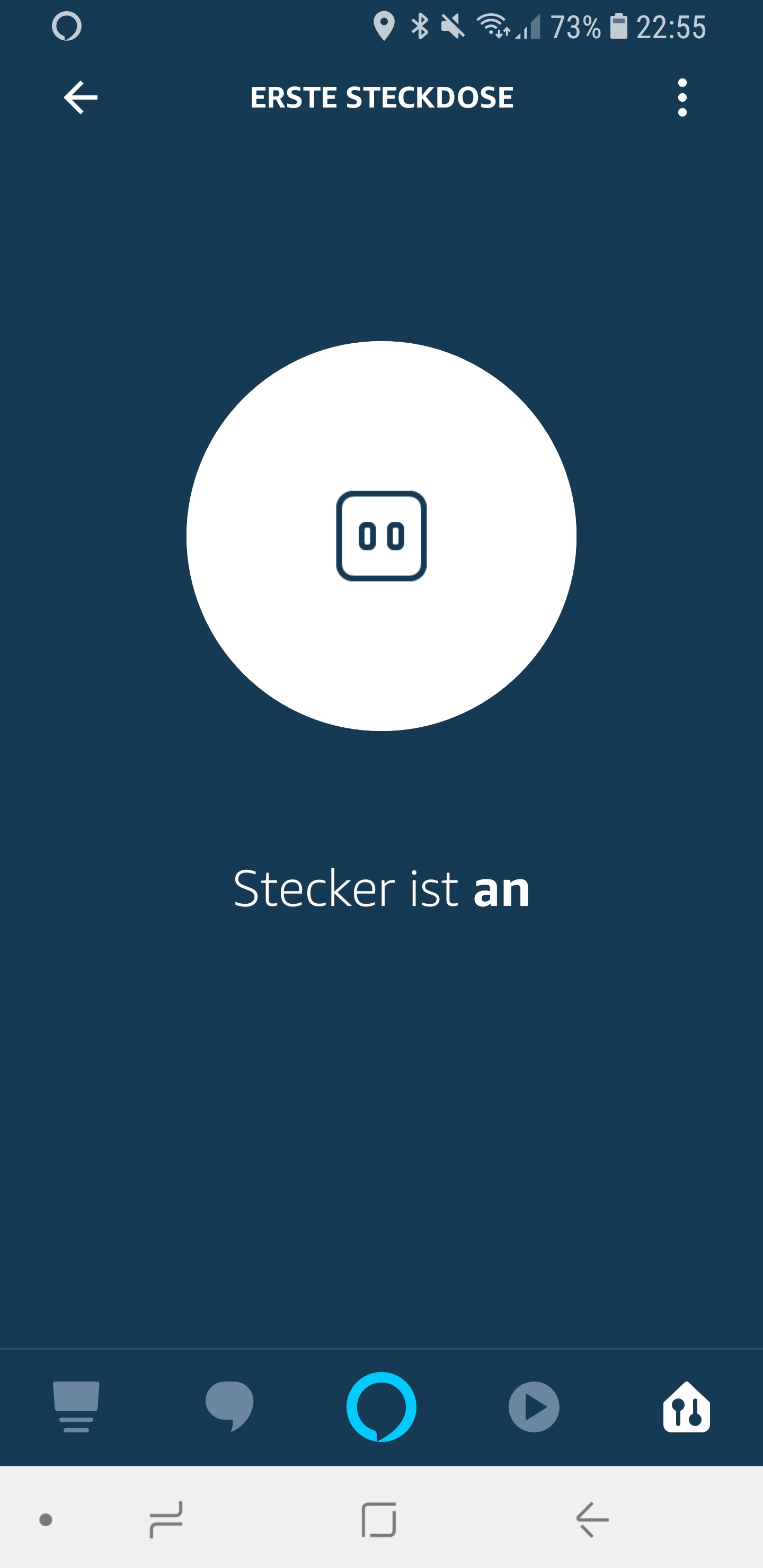The height and width of the screenshot is (1568, 763).
Task: Activate the Alexa voice button
Action: (381, 1406)
